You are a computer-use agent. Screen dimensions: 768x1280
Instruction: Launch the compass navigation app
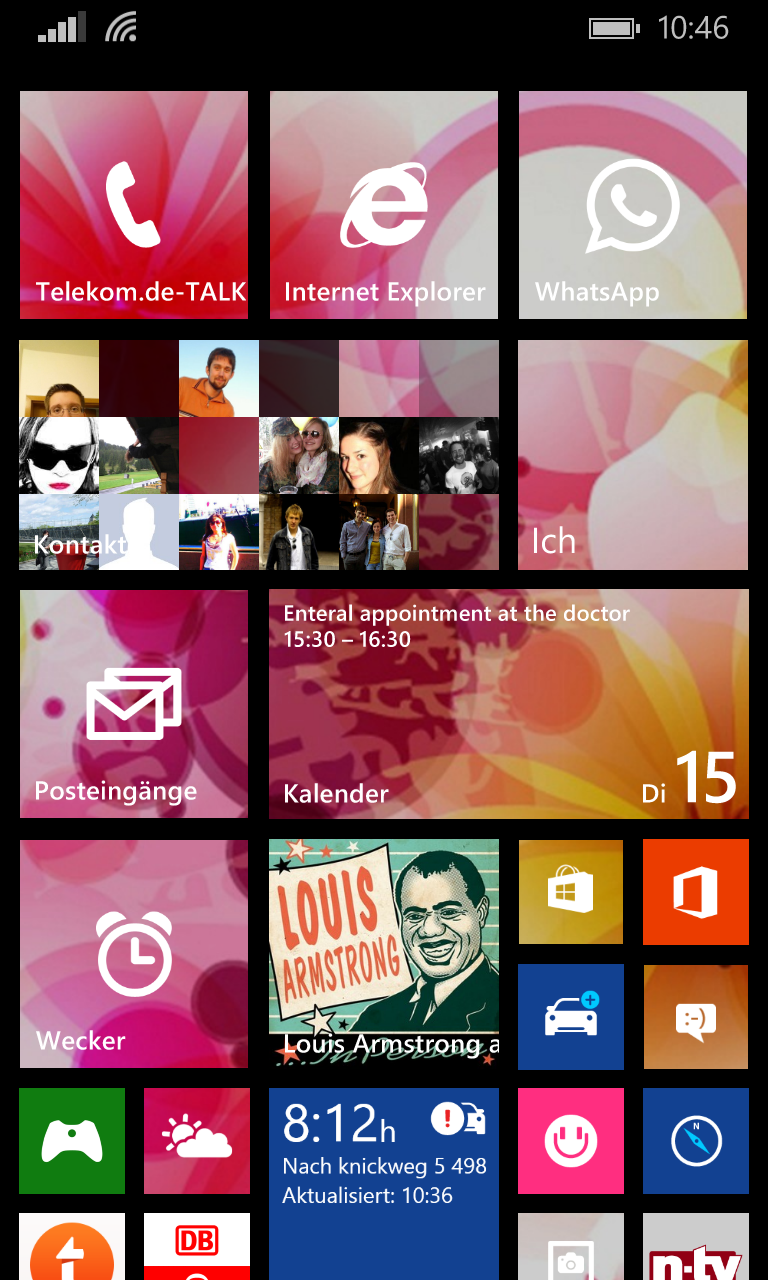(695, 1140)
